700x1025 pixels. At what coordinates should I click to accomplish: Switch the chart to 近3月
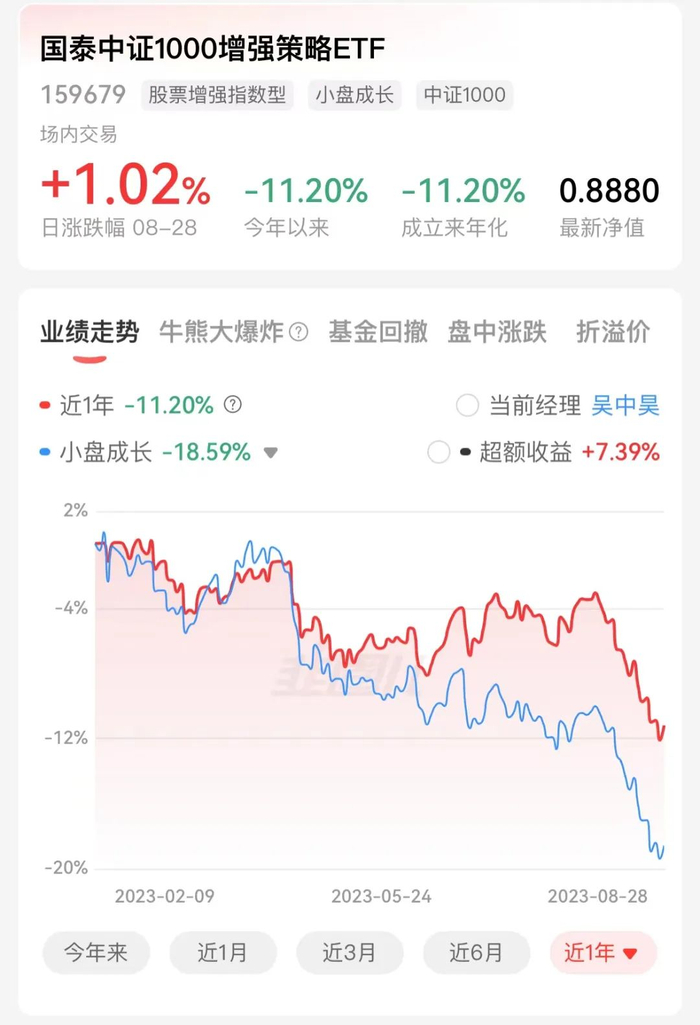pos(350,952)
